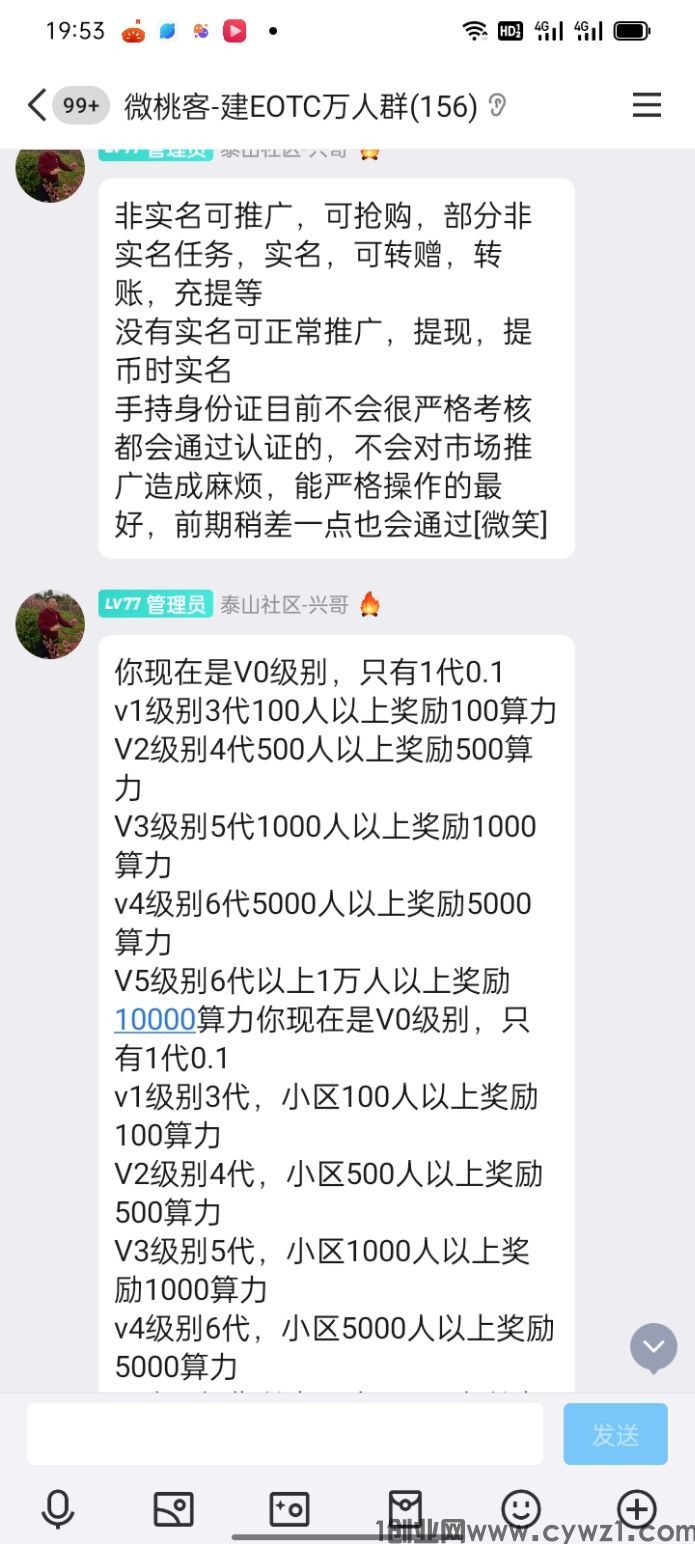Open the camera icon
Image resolution: width=695 pixels, height=1544 pixels.
click(289, 1509)
